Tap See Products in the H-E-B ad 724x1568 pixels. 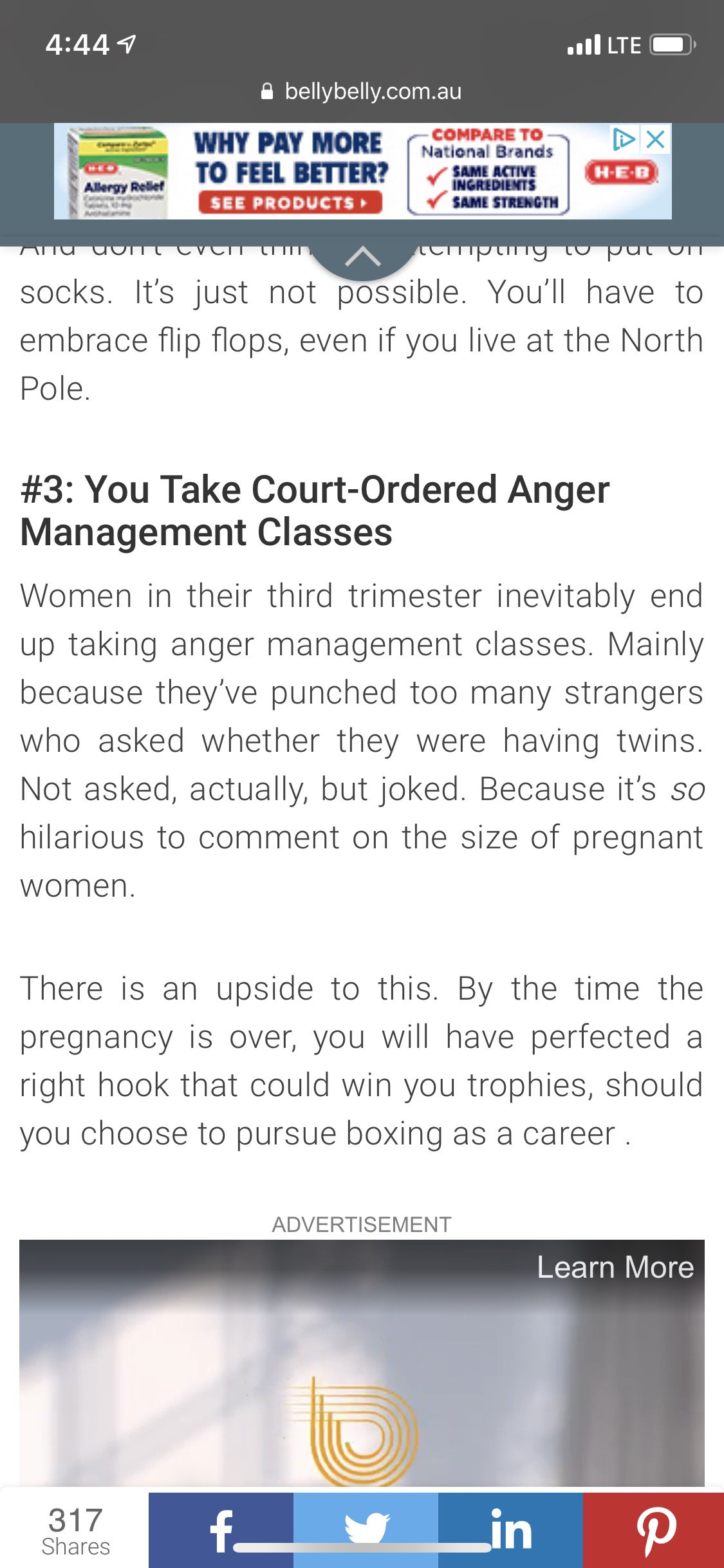click(x=290, y=203)
